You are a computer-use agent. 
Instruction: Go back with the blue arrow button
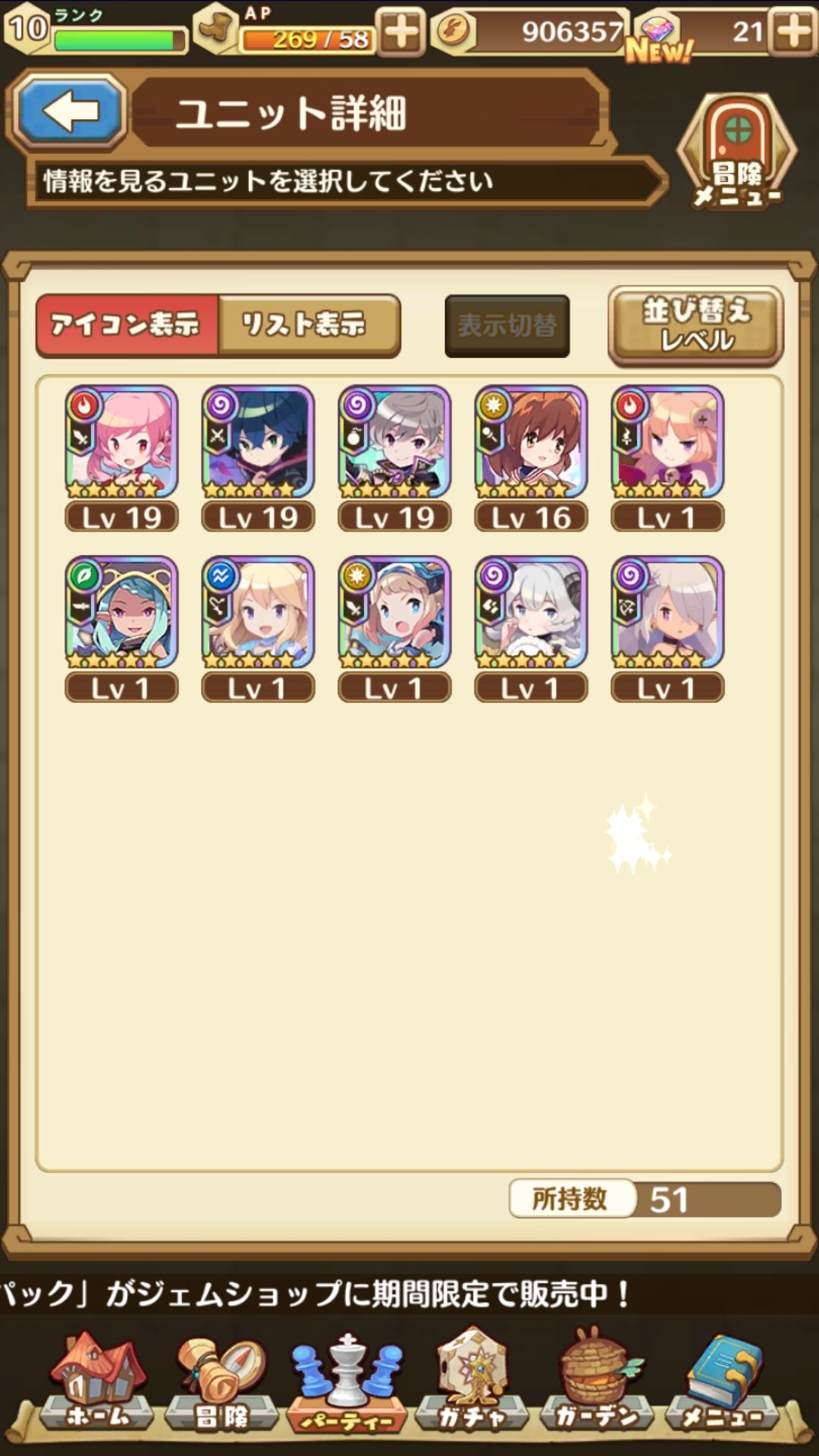(x=70, y=112)
